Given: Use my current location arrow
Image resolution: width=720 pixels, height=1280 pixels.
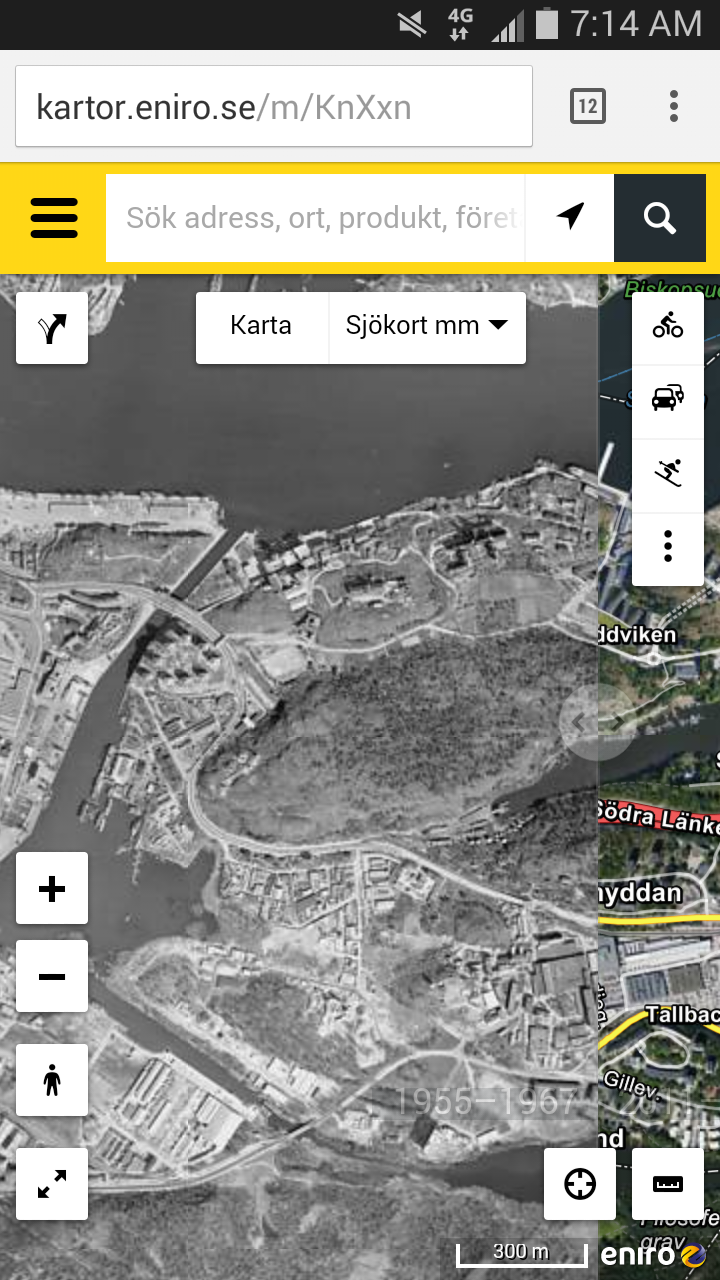Looking at the screenshot, I should (570, 216).
